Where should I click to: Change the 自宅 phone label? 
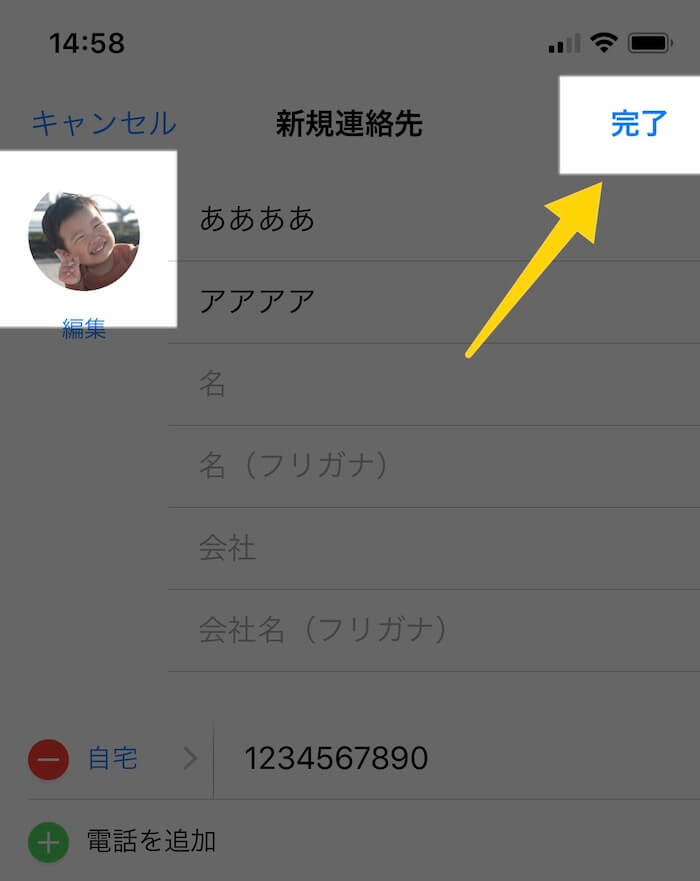(113, 759)
